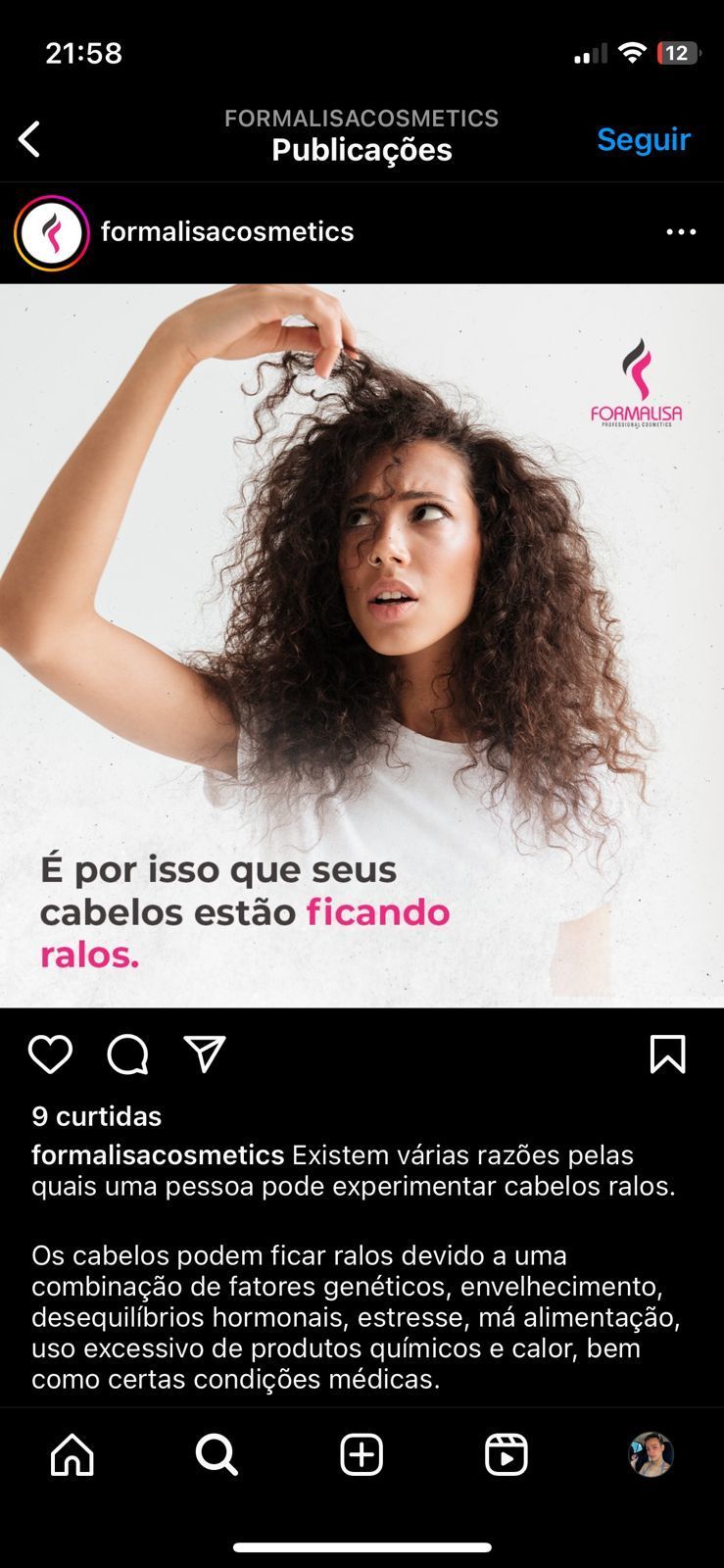Switch to the Reels tab
Image resolution: width=724 pixels, height=1568 pixels.
tap(507, 1455)
